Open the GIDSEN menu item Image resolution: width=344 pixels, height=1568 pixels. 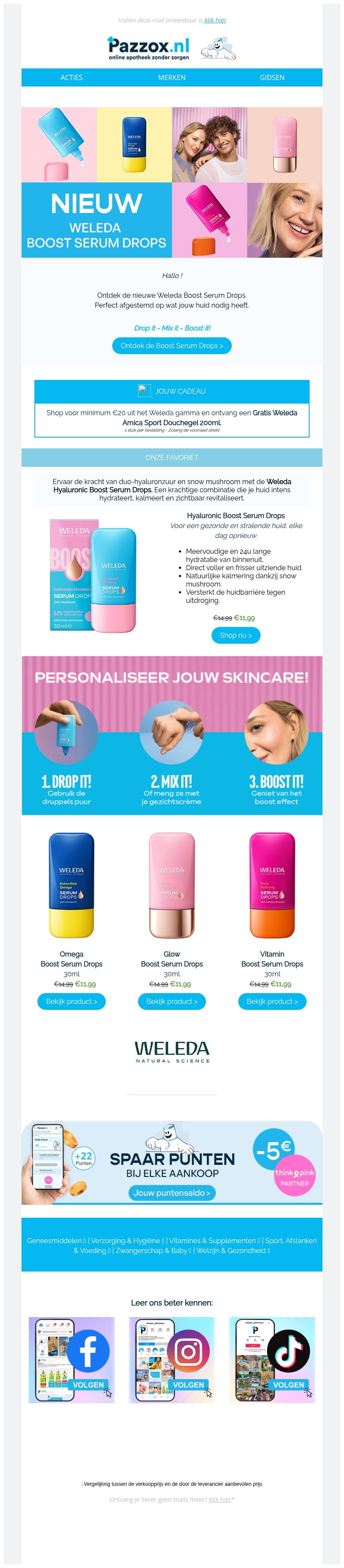(272, 77)
